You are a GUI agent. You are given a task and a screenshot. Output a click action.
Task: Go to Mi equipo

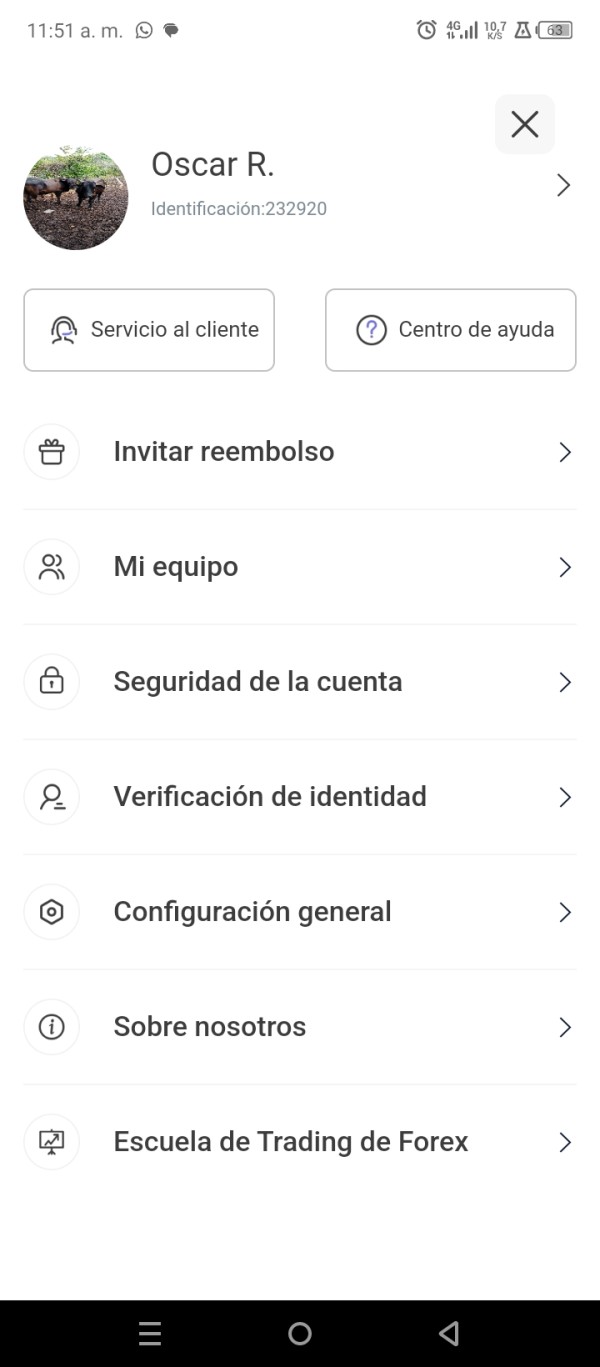click(299, 567)
